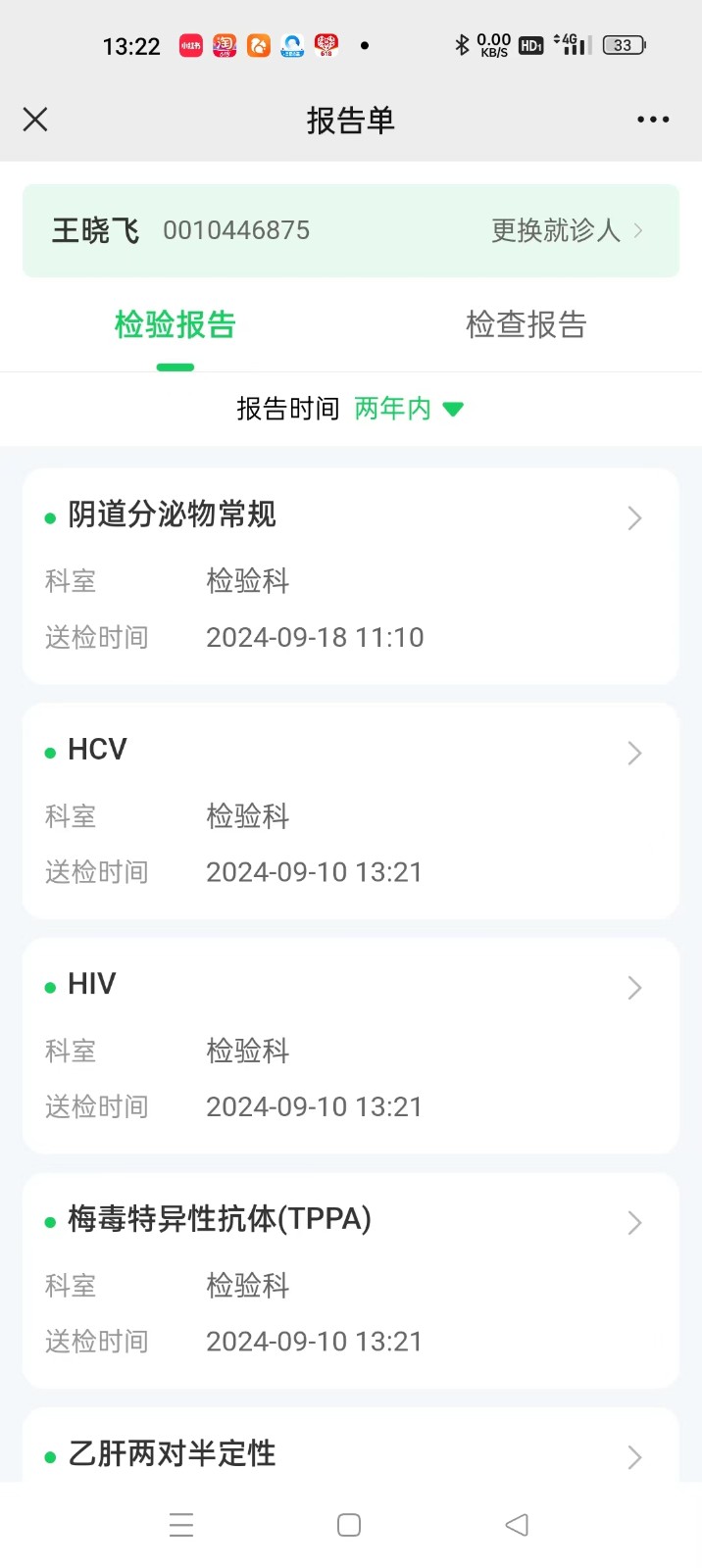Screen dimensions: 702x1568
Task: Open the three-dot overflow menu
Action: coord(652,120)
